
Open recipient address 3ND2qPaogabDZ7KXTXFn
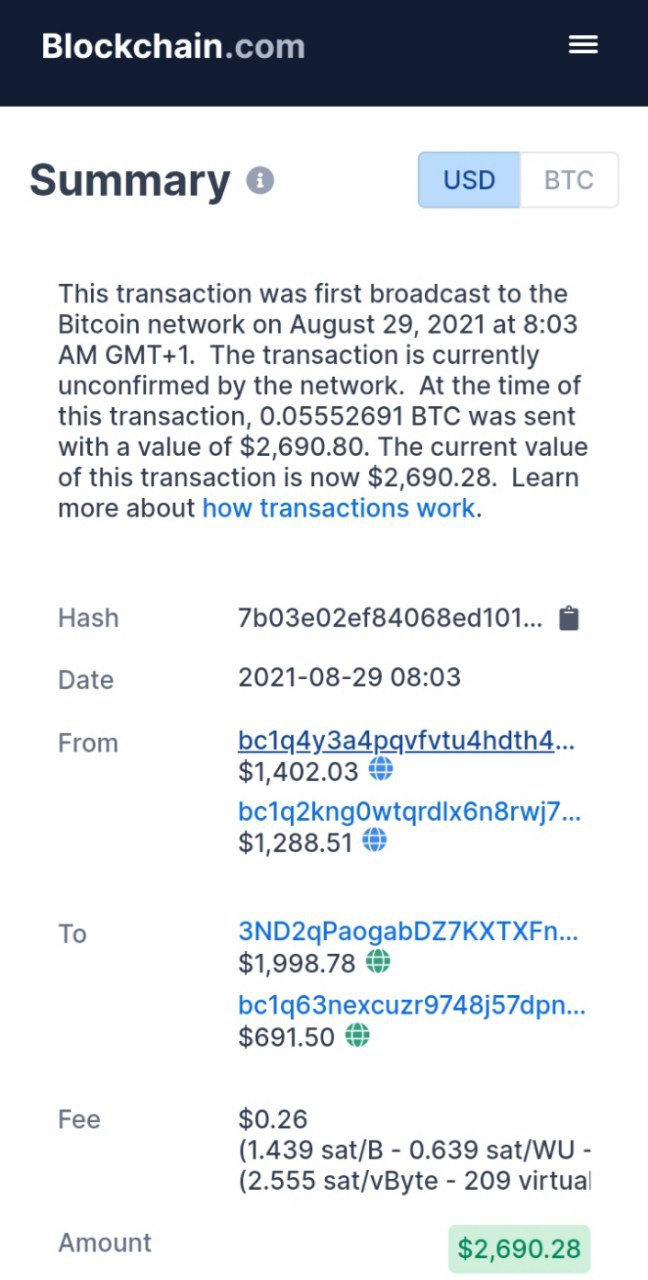408,933
